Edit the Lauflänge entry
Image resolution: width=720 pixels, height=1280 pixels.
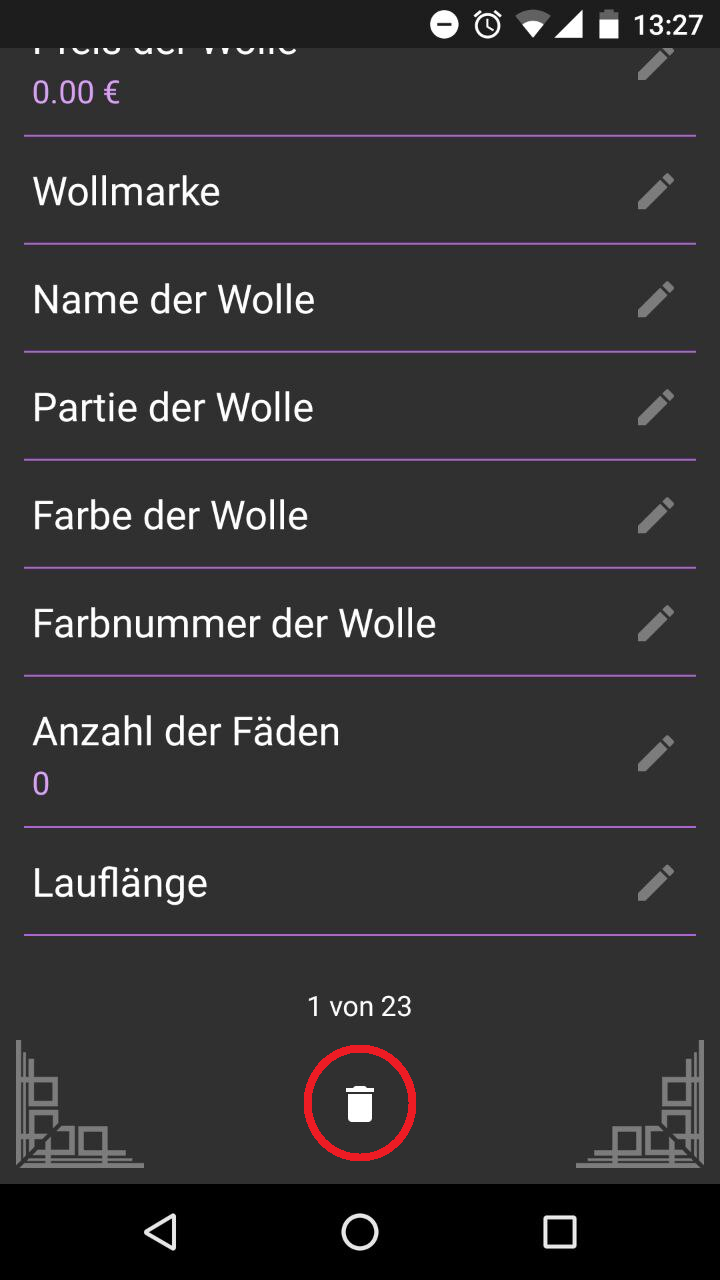(655, 883)
